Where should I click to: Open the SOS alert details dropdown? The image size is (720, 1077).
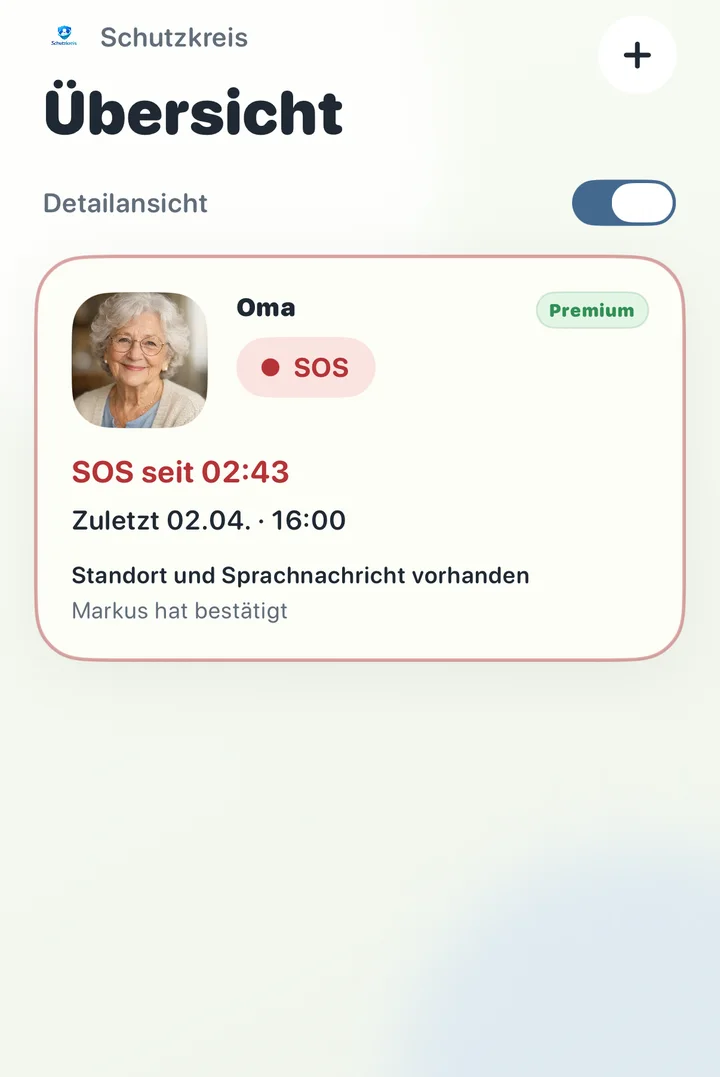[x=181, y=470]
